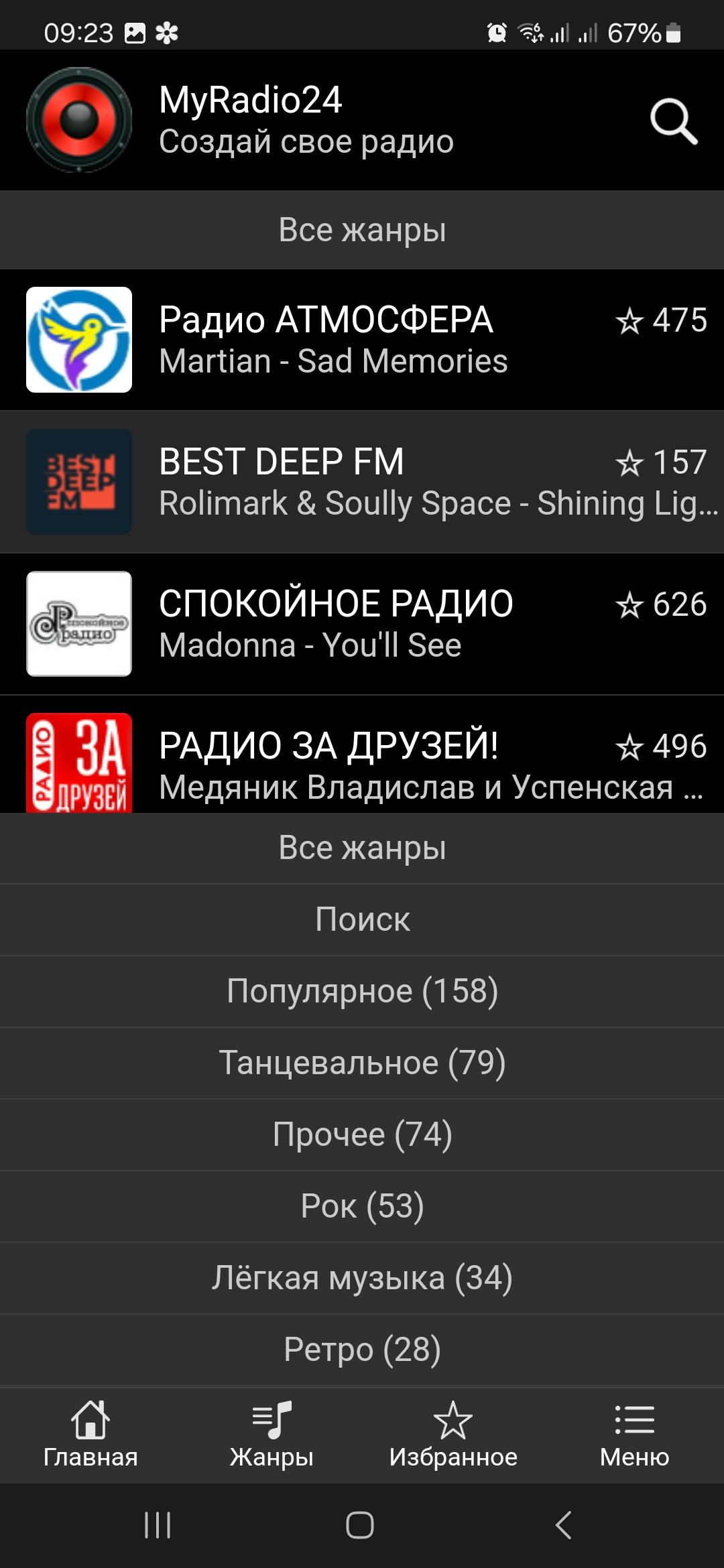Expand the Все жанры genre dropdown header
Viewport: 724px width, 1568px height.
click(x=362, y=230)
